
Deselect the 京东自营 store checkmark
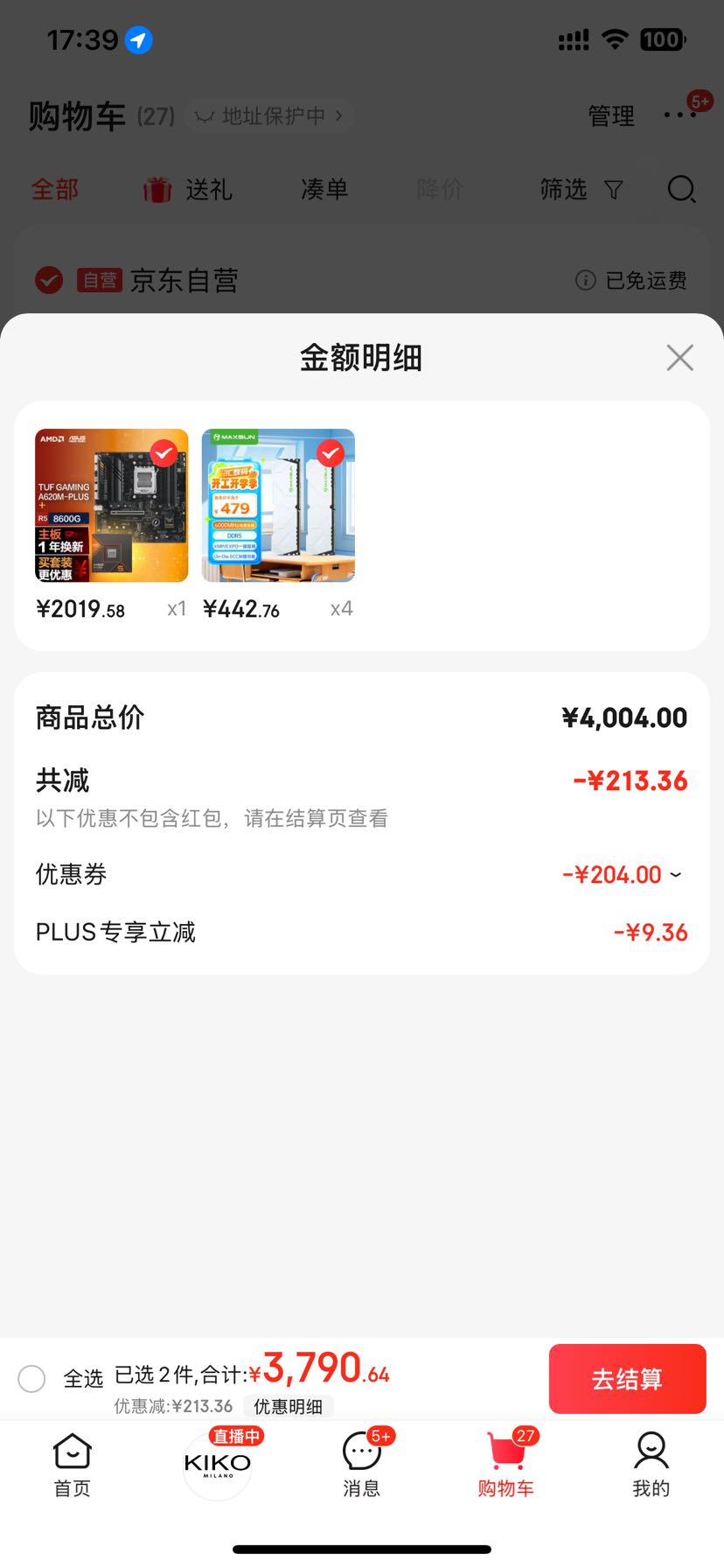pyautogui.click(x=49, y=280)
